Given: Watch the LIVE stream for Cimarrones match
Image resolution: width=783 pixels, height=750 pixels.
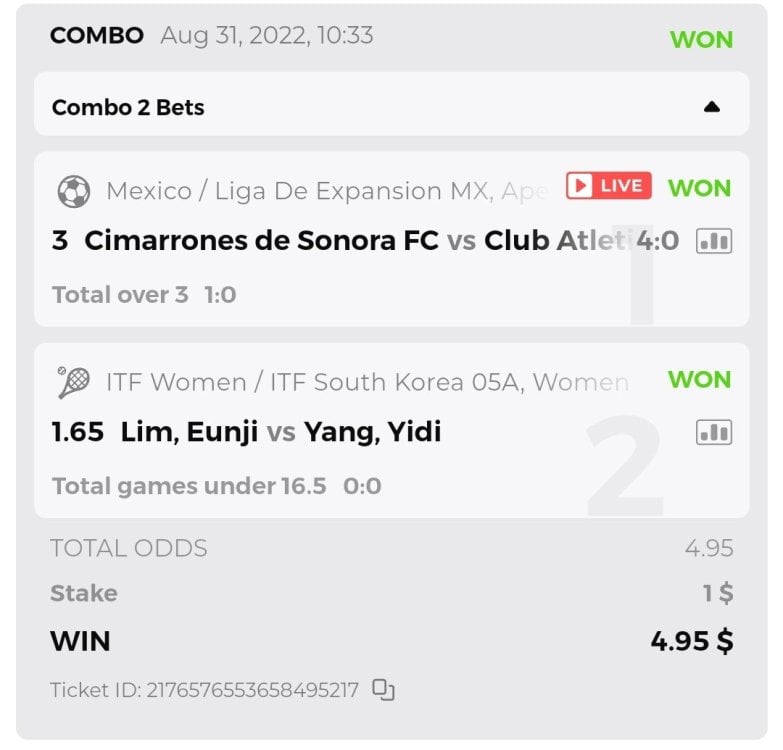Looking at the screenshot, I should (608, 187).
